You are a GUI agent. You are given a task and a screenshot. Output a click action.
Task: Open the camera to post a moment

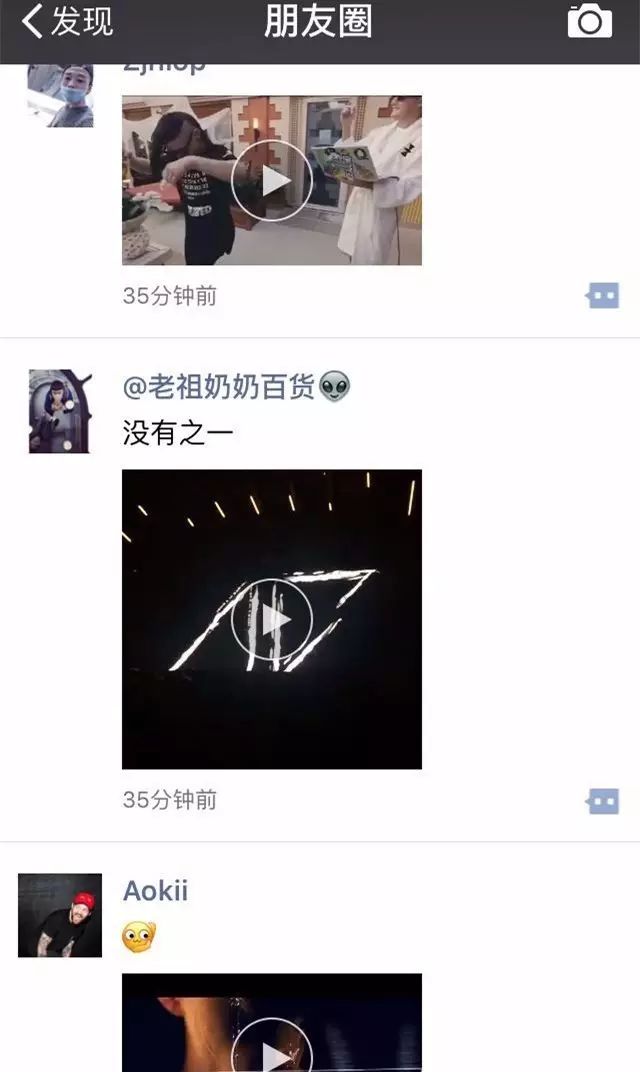(589, 21)
